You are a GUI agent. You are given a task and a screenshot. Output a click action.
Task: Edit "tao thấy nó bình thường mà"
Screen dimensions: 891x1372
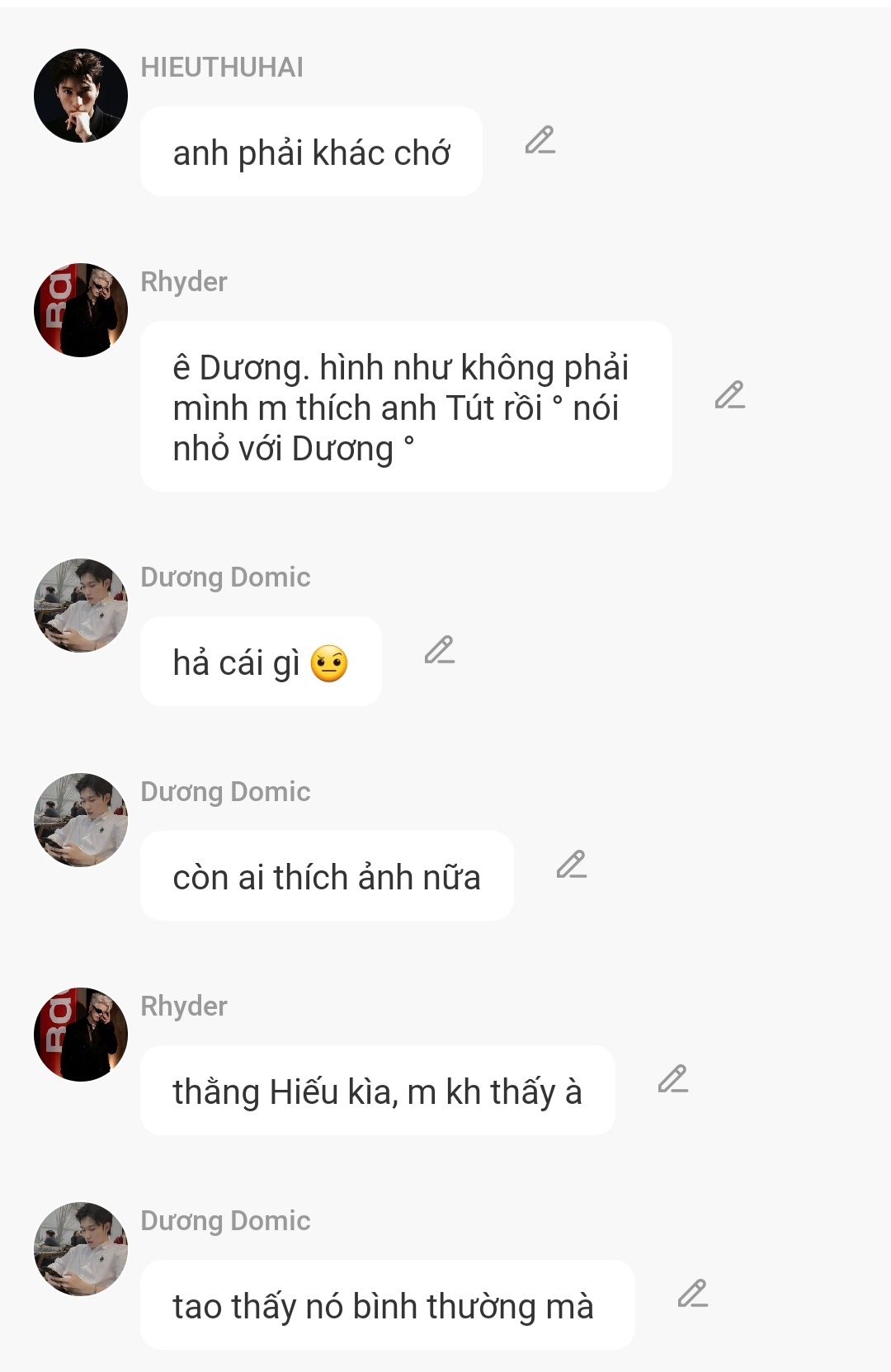click(x=692, y=1294)
